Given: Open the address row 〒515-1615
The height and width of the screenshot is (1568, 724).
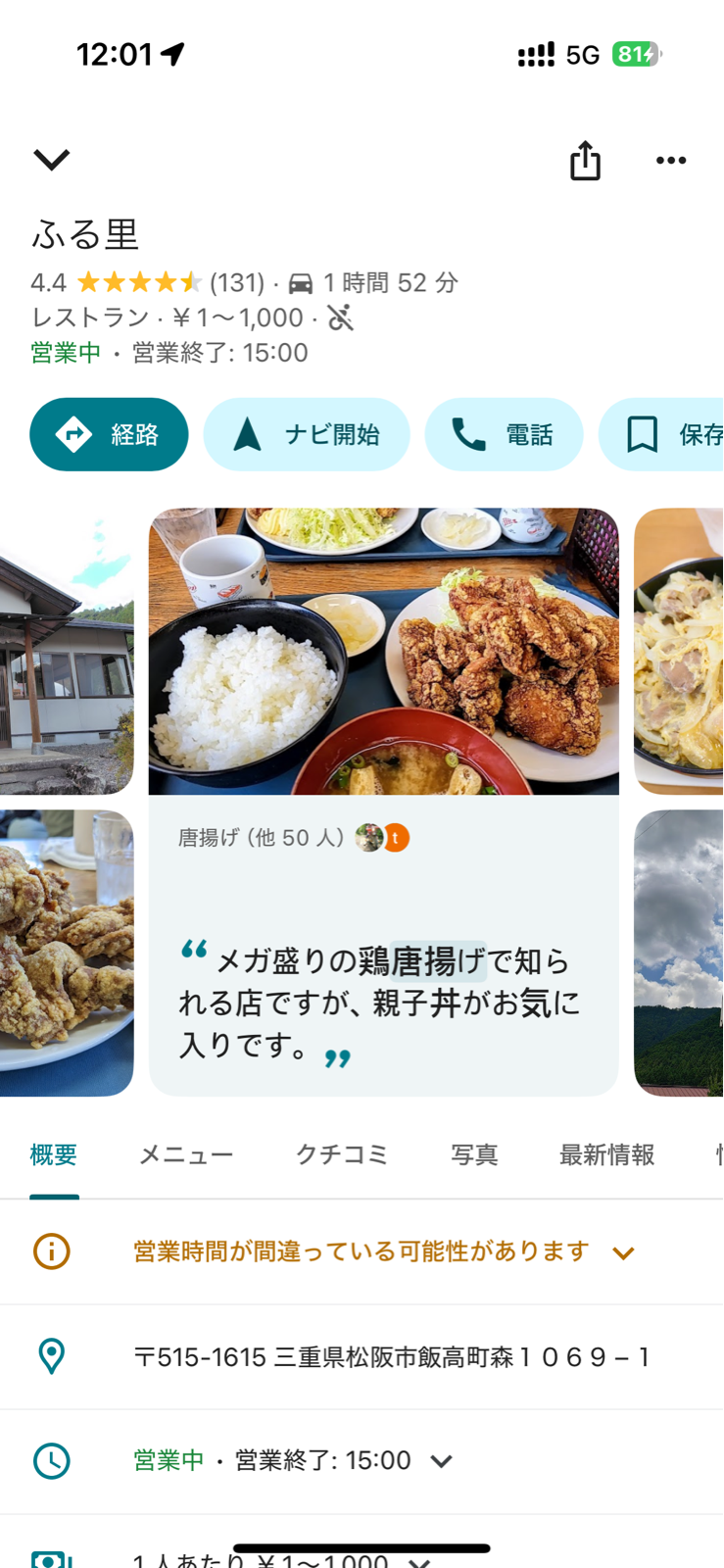Looking at the screenshot, I should (x=390, y=1357).
